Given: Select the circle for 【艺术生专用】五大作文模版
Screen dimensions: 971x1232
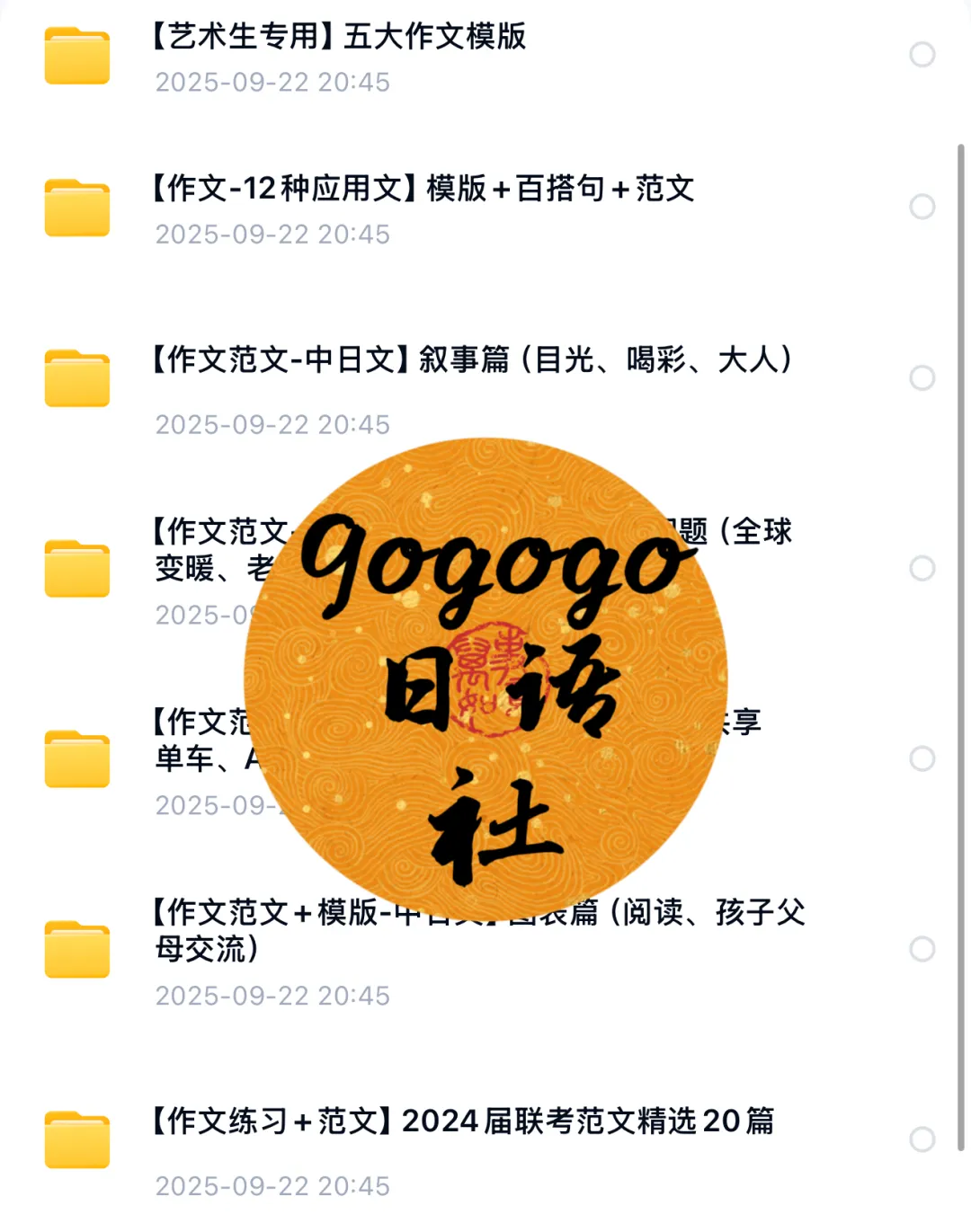Looking at the screenshot, I should coord(922,55).
